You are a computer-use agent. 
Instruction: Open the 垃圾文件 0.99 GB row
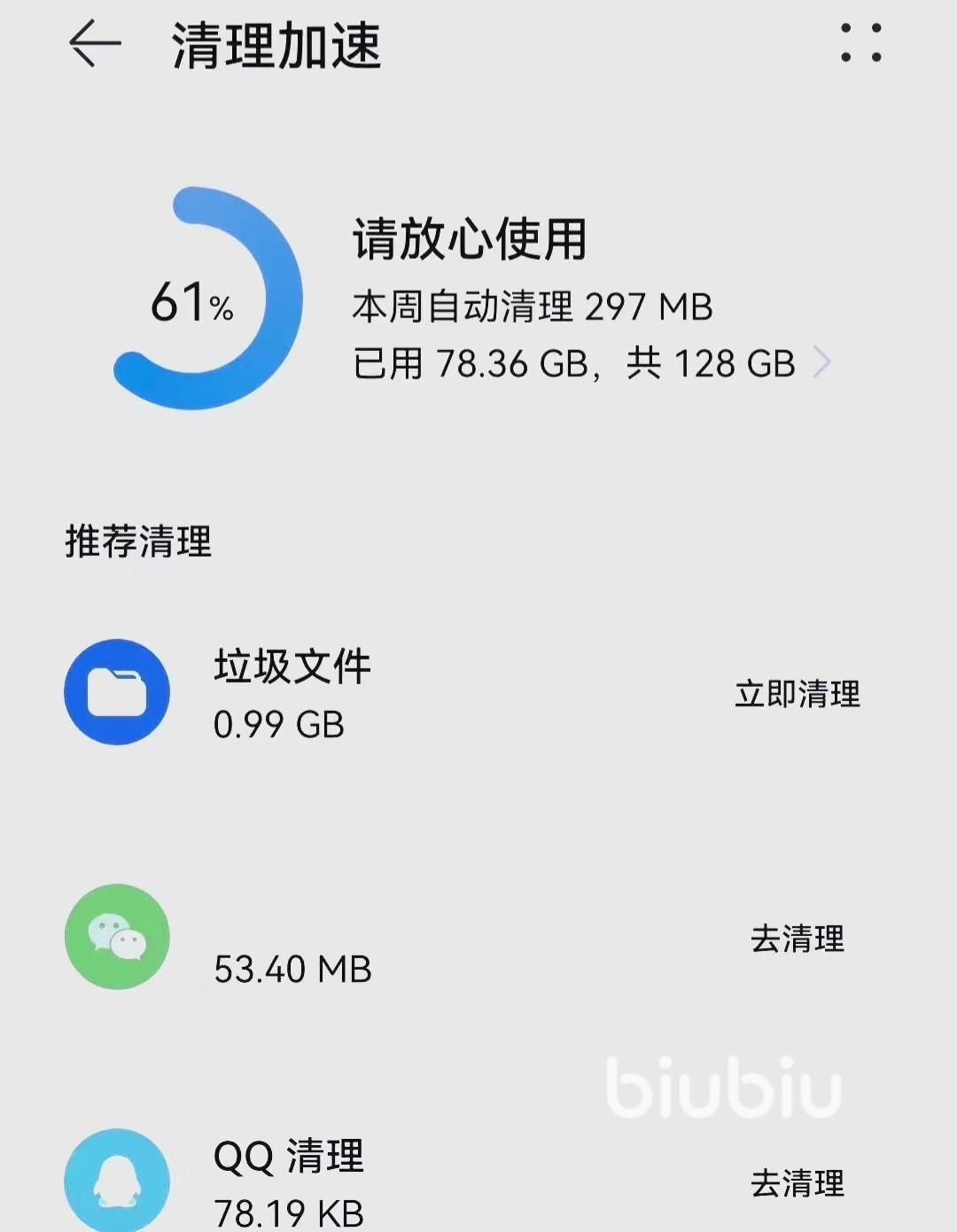[478, 692]
